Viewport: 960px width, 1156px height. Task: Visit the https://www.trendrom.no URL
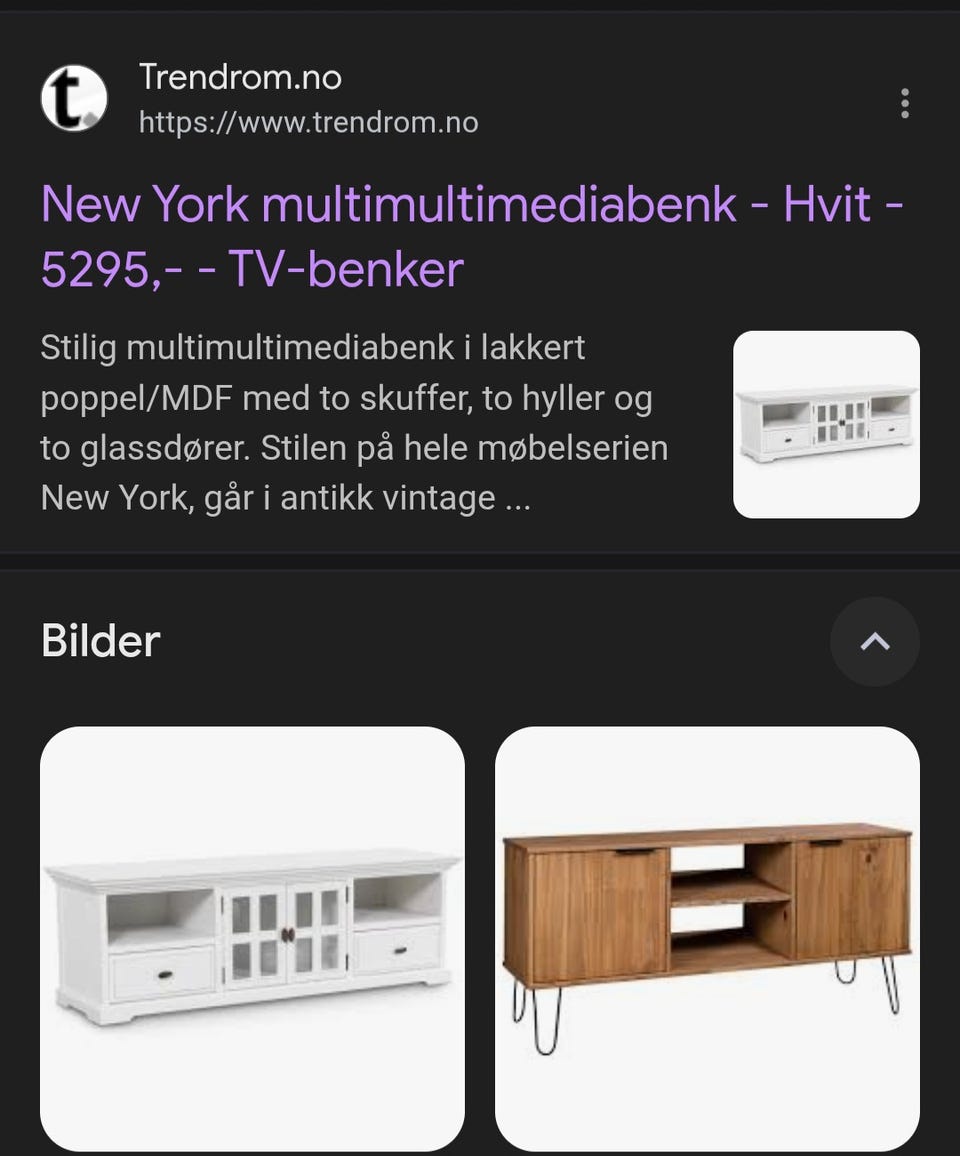click(x=307, y=122)
